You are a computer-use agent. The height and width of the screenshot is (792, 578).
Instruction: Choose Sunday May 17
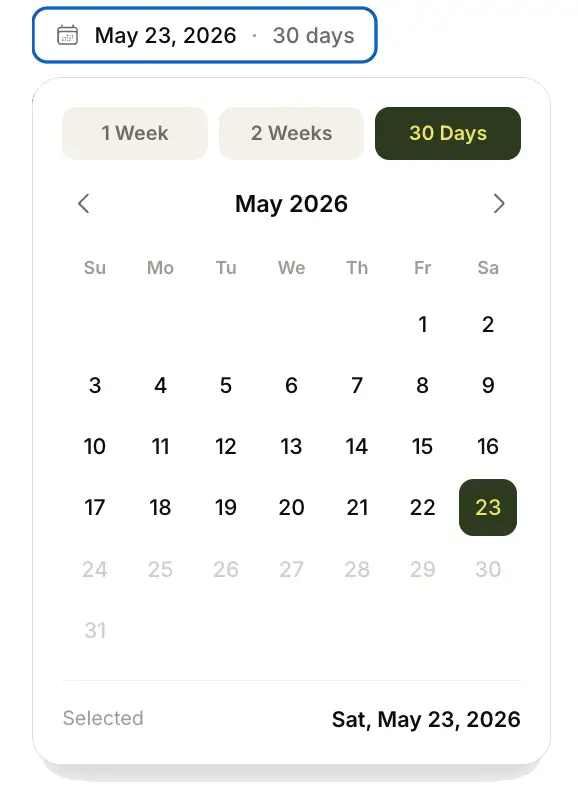point(95,508)
